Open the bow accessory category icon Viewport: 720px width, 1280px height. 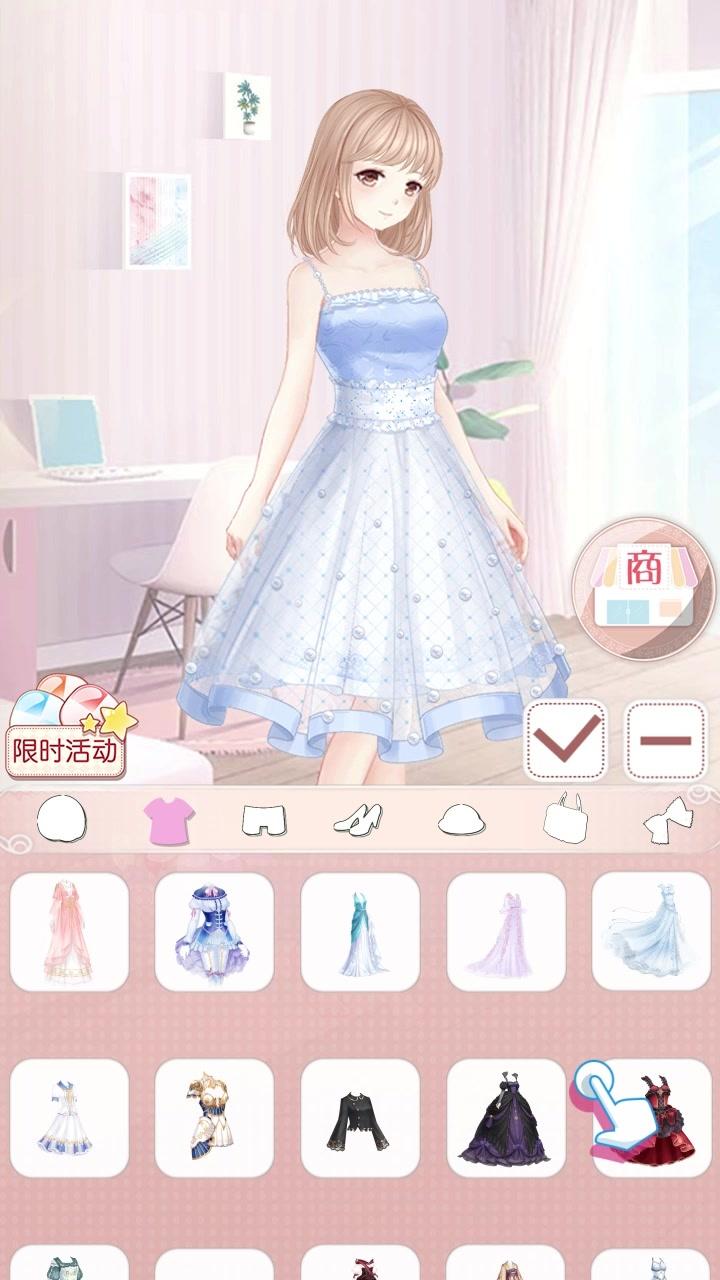[x=668, y=820]
